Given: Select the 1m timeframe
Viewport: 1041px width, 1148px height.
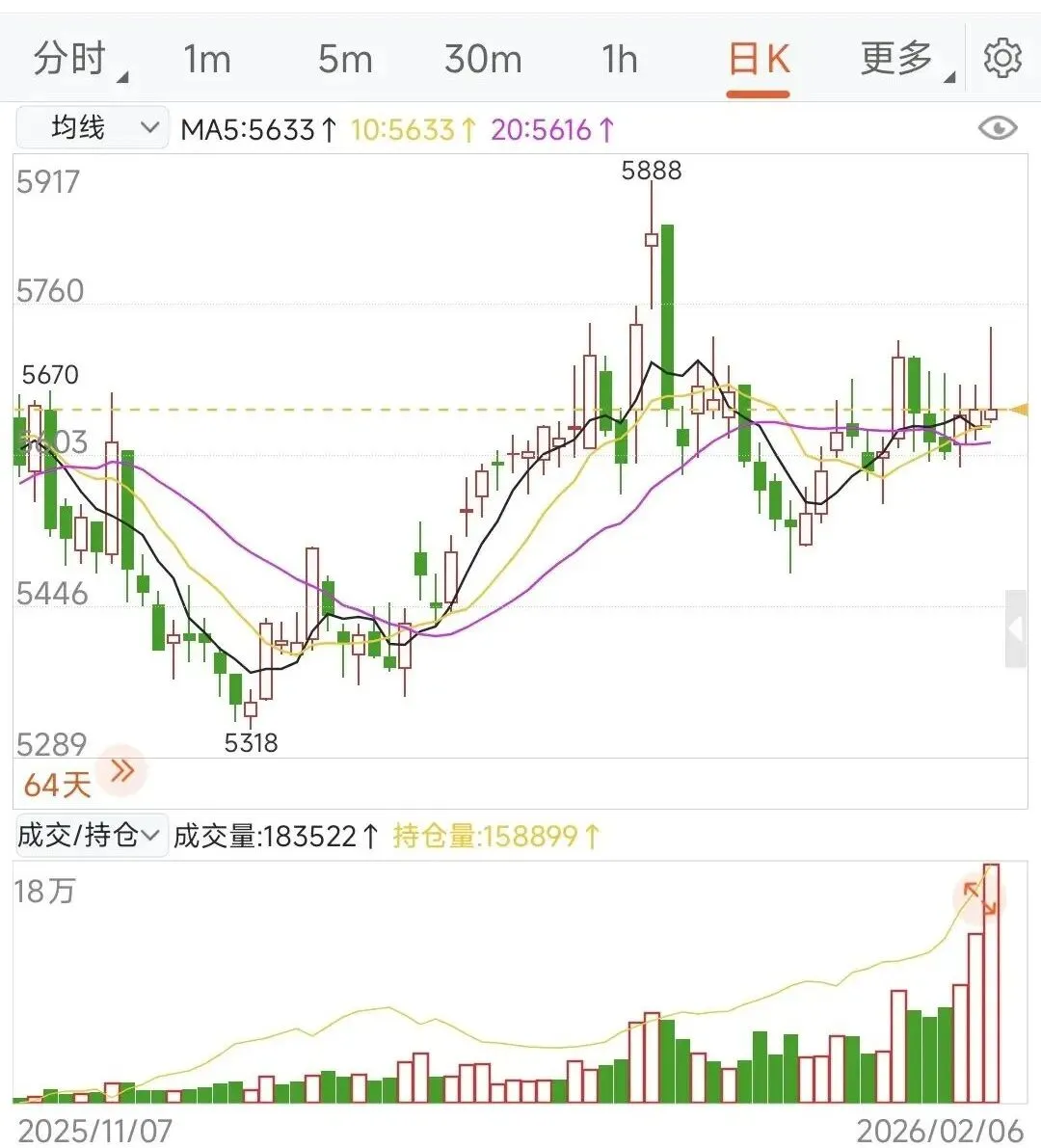Looking at the screenshot, I should pyautogui.click(x=207, y=60).
